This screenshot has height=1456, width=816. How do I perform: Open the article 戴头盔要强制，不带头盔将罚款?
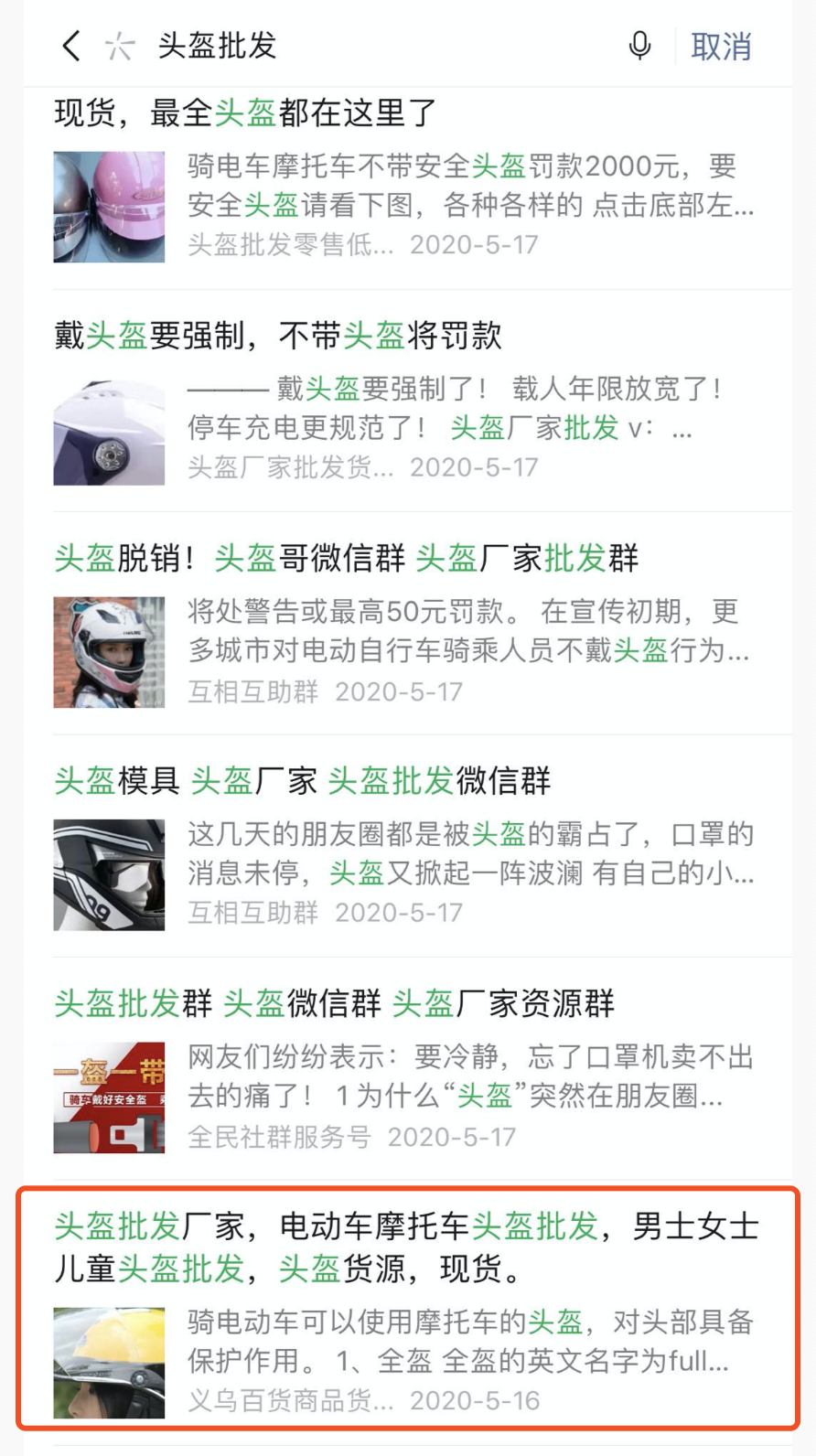click(x=278, y=336)
